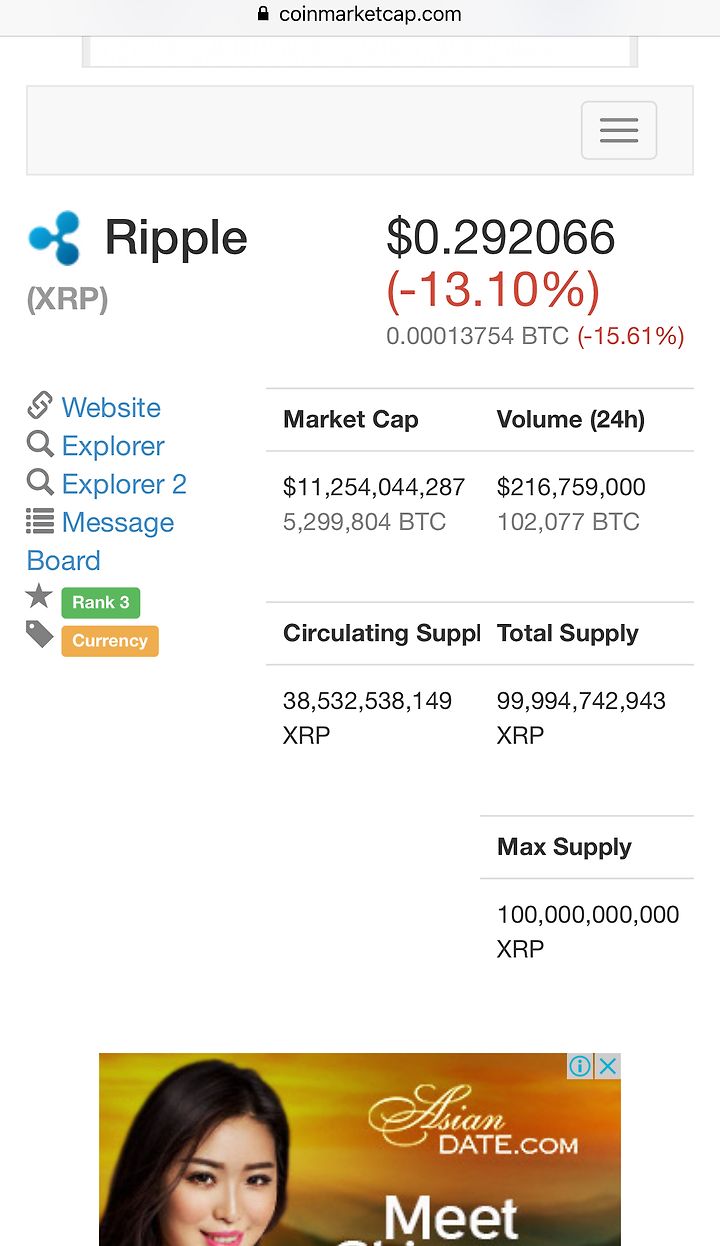Open the Explorer 2 link
720x1246 pixels.
tap(124, 484)
